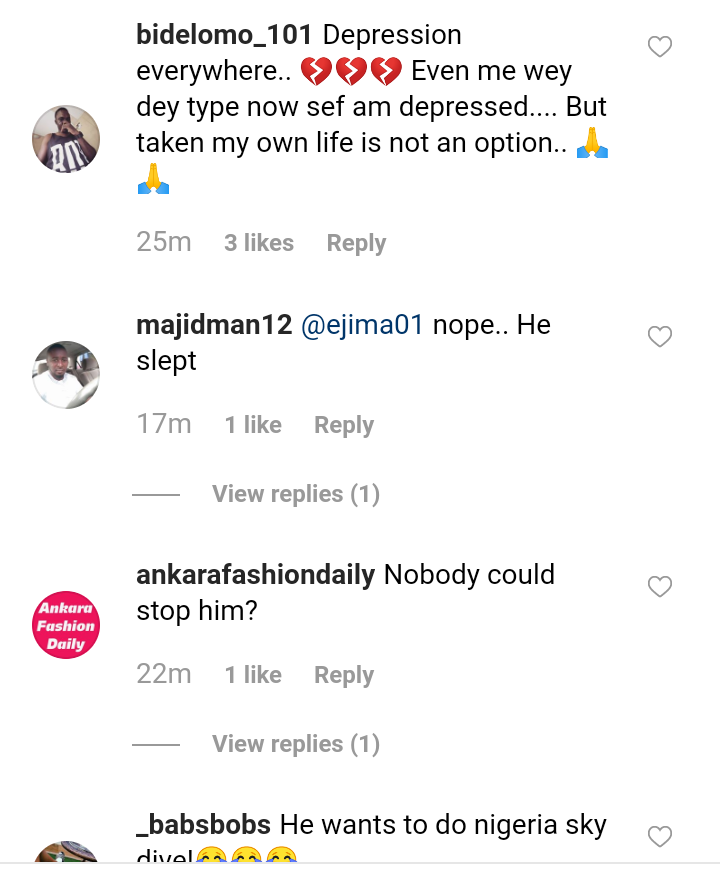Open _babsbobs username profile
720x884 pixels.
pos(203,825)
